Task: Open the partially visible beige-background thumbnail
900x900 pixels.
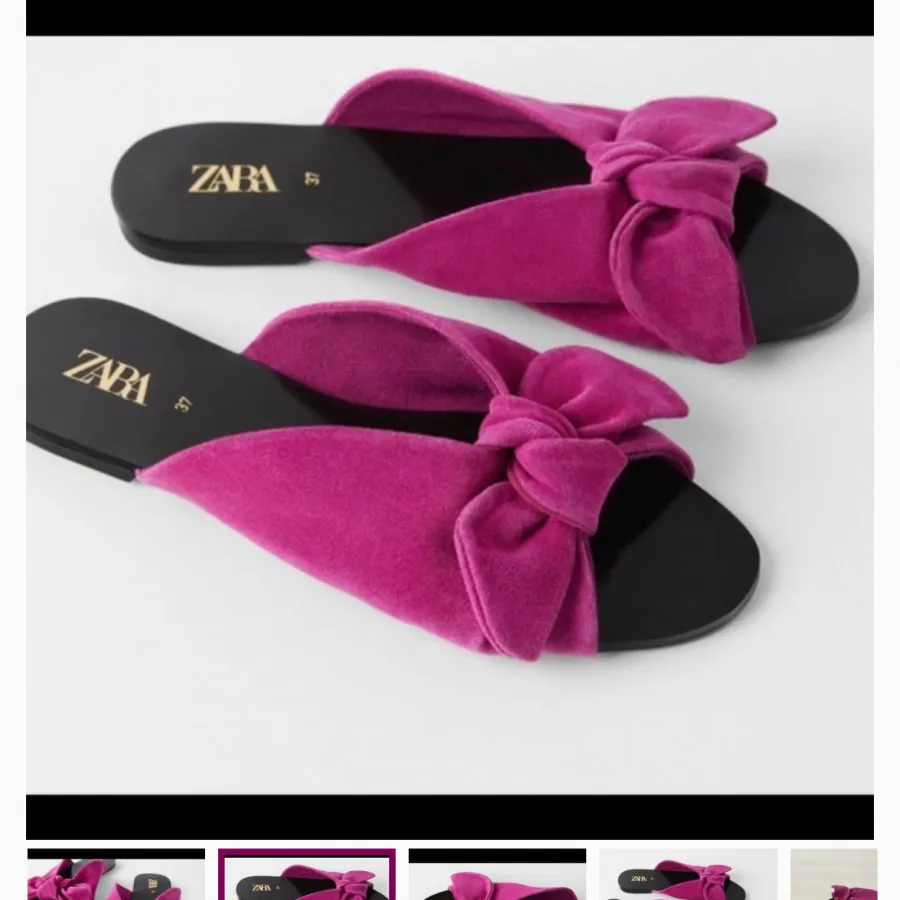Action: point(834,875)
